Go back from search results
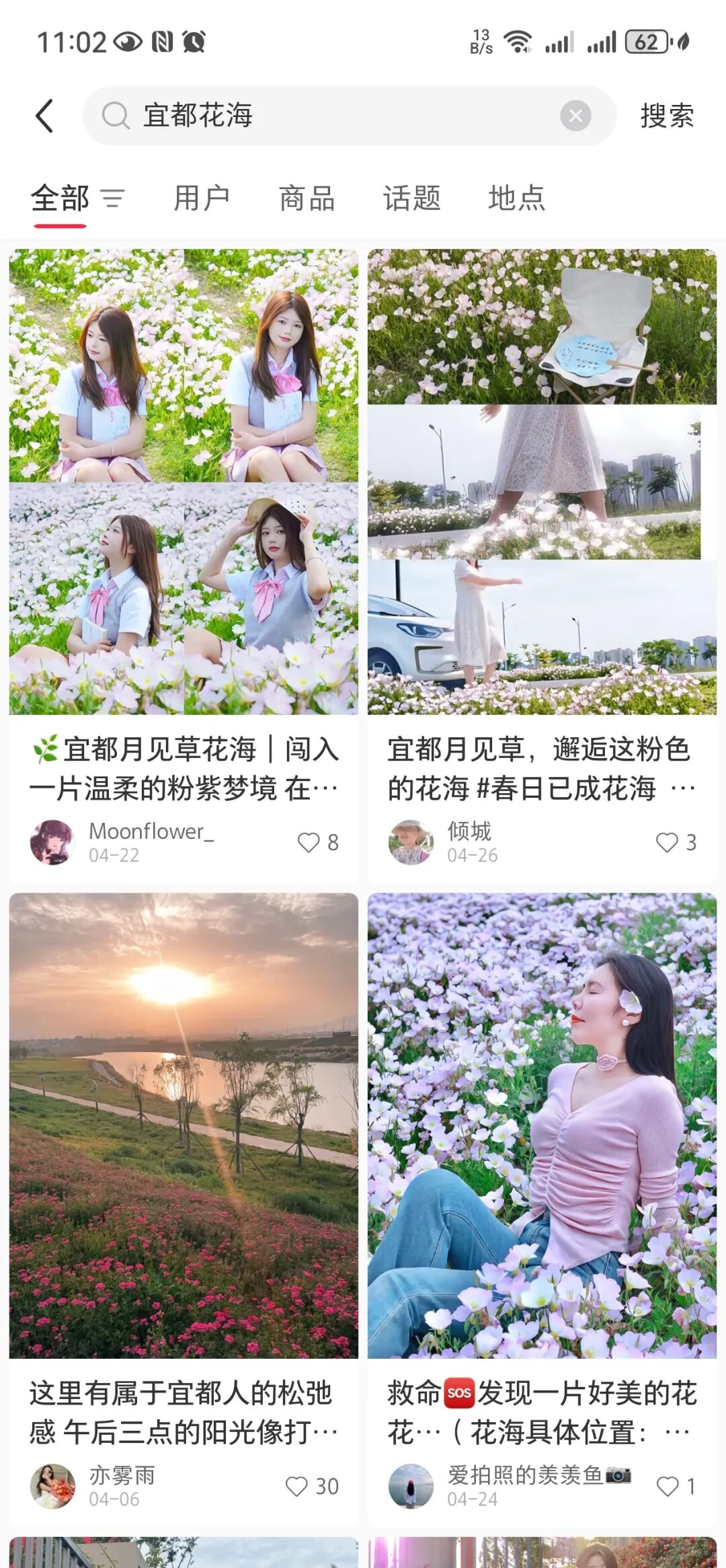 point(44,116)
